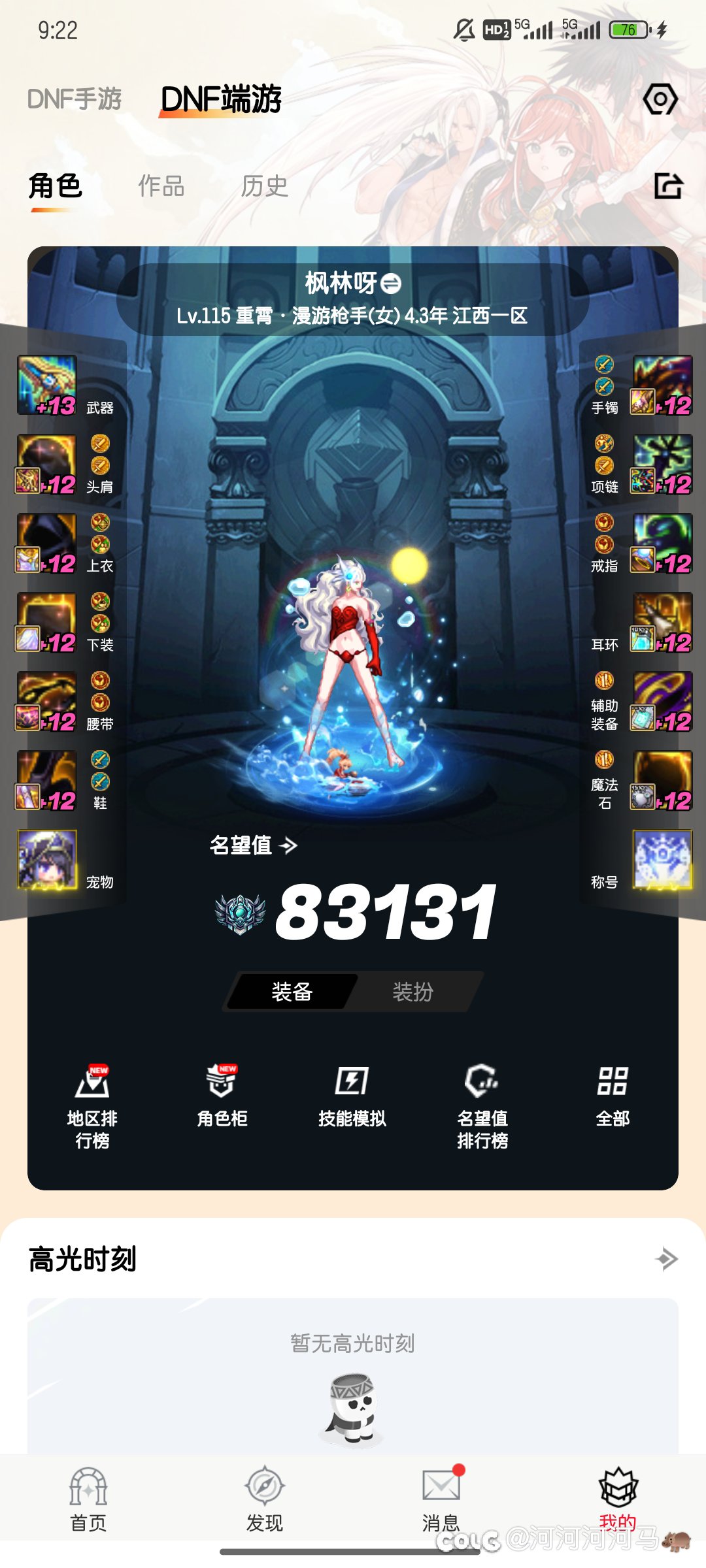Tap the switch-character icon beside 枫林呀
The image size is (706, 1568).
click(x=391, y=284)
